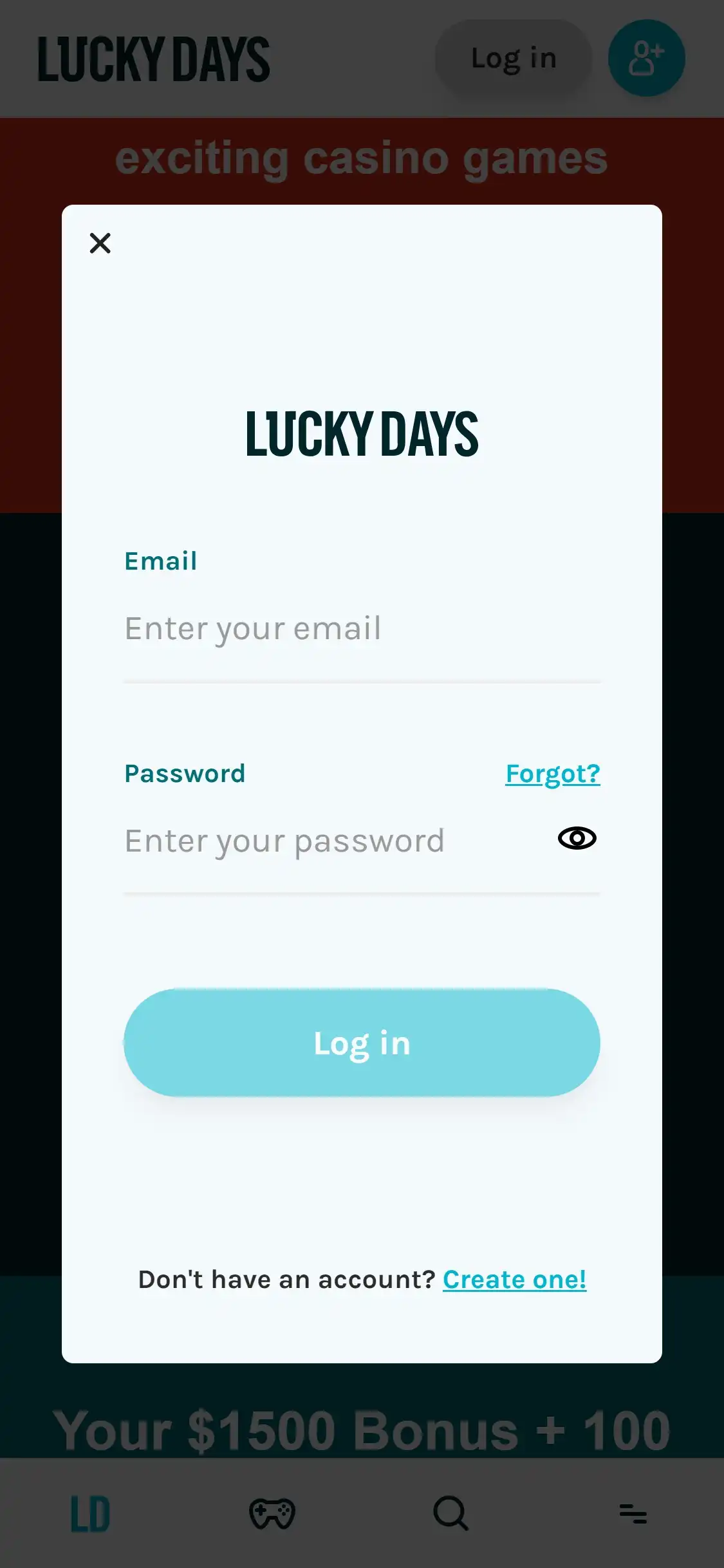Open the password recovery via Forgot? link
724x1568 pixels.
552,772
